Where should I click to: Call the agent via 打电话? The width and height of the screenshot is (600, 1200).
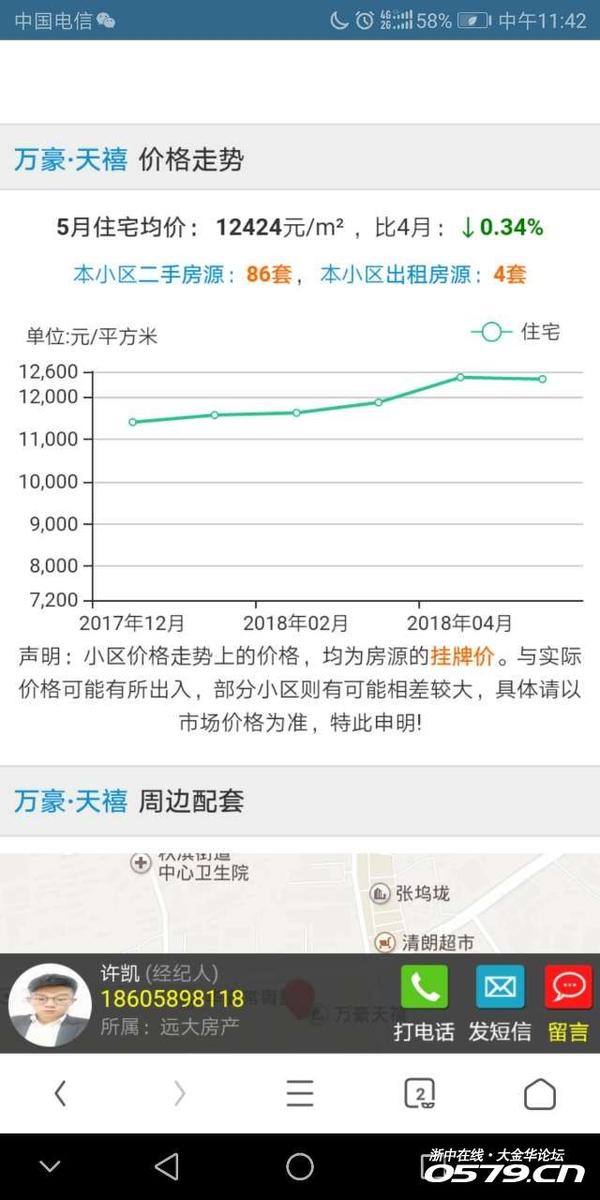424,1003
